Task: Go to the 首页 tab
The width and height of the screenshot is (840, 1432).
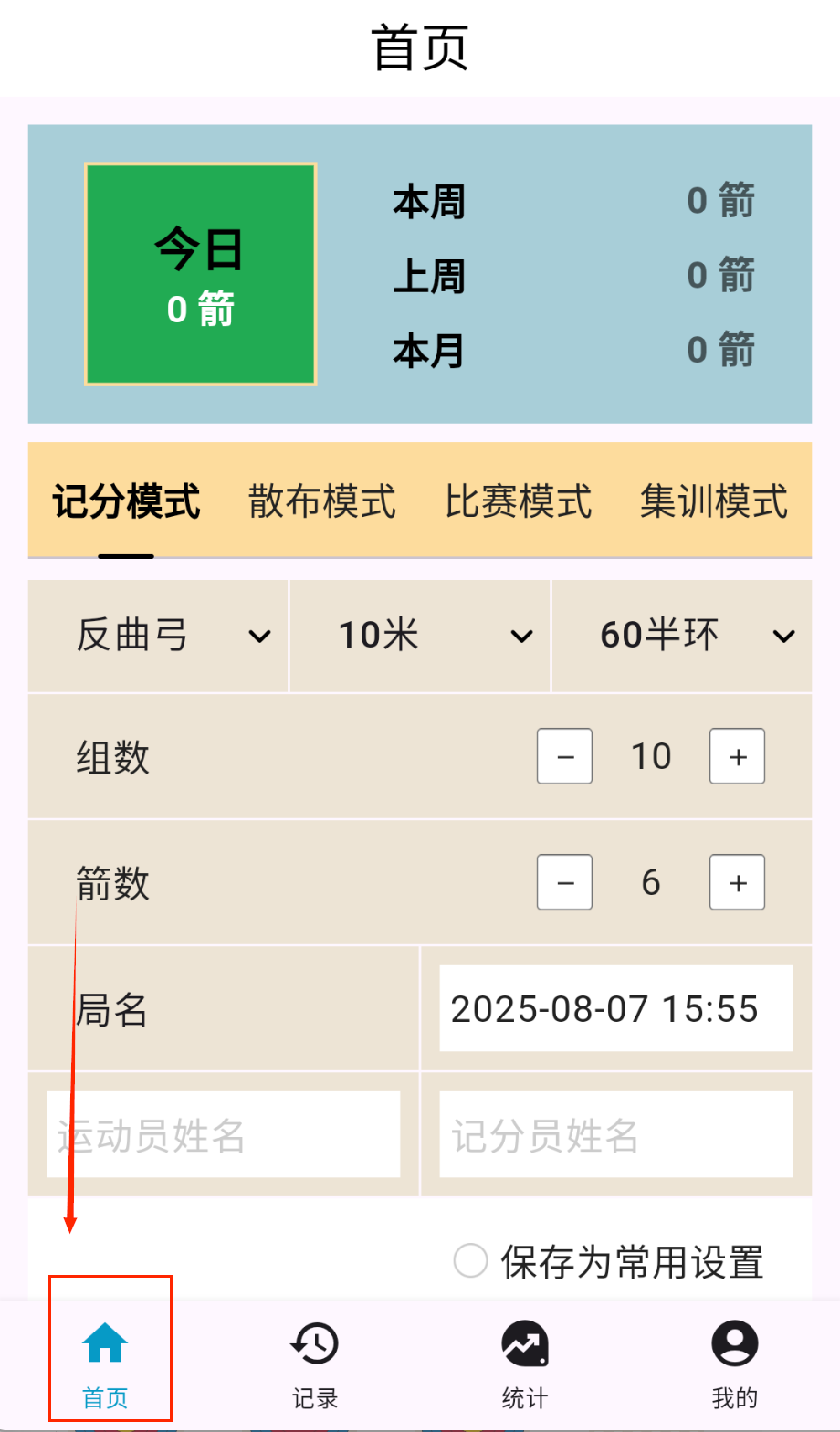Action: (x=105, y=1359)
